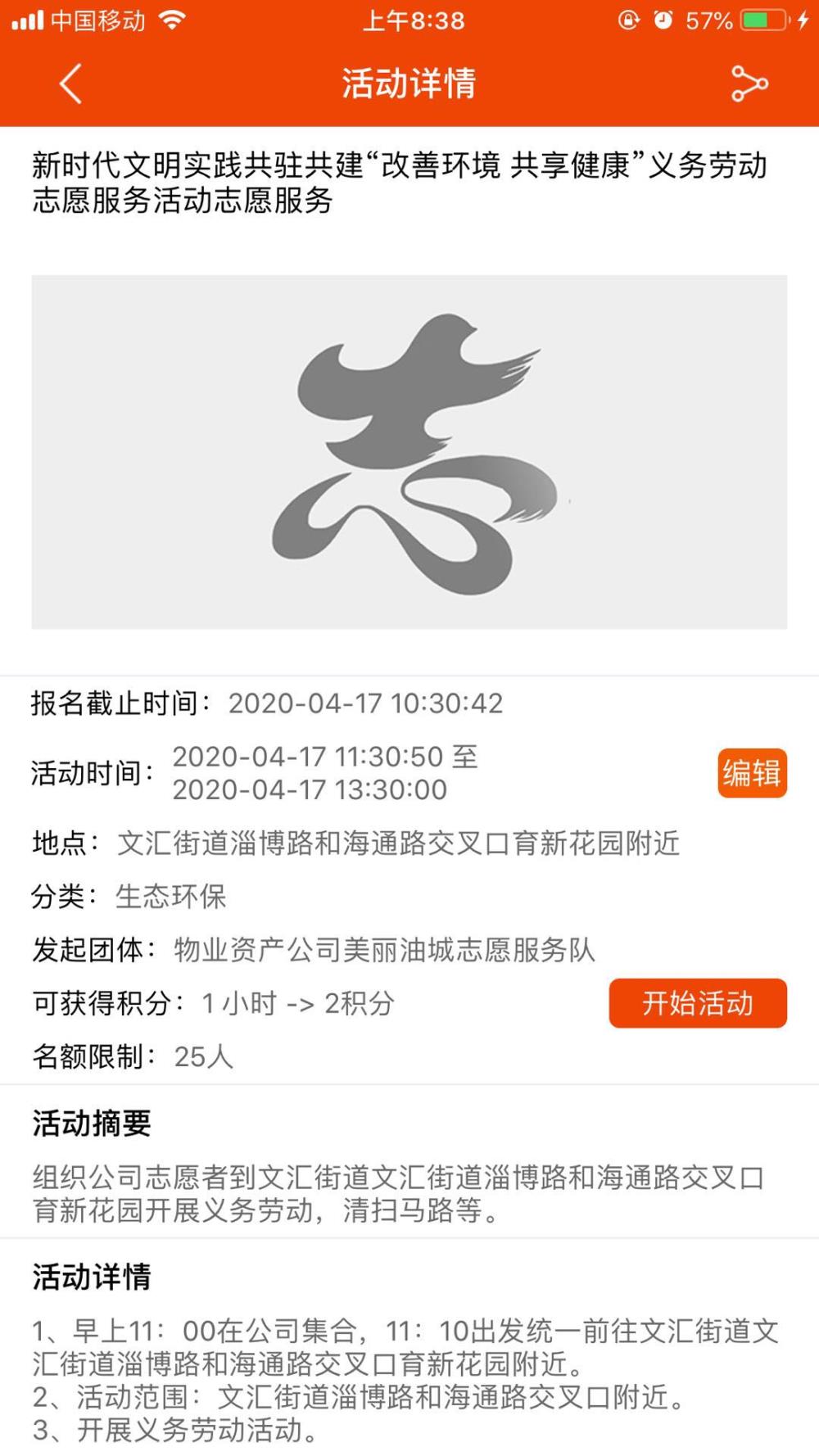Share this activity via the share icon
This screenshot has width=819, height=1456.
click(x=749, y=84)
